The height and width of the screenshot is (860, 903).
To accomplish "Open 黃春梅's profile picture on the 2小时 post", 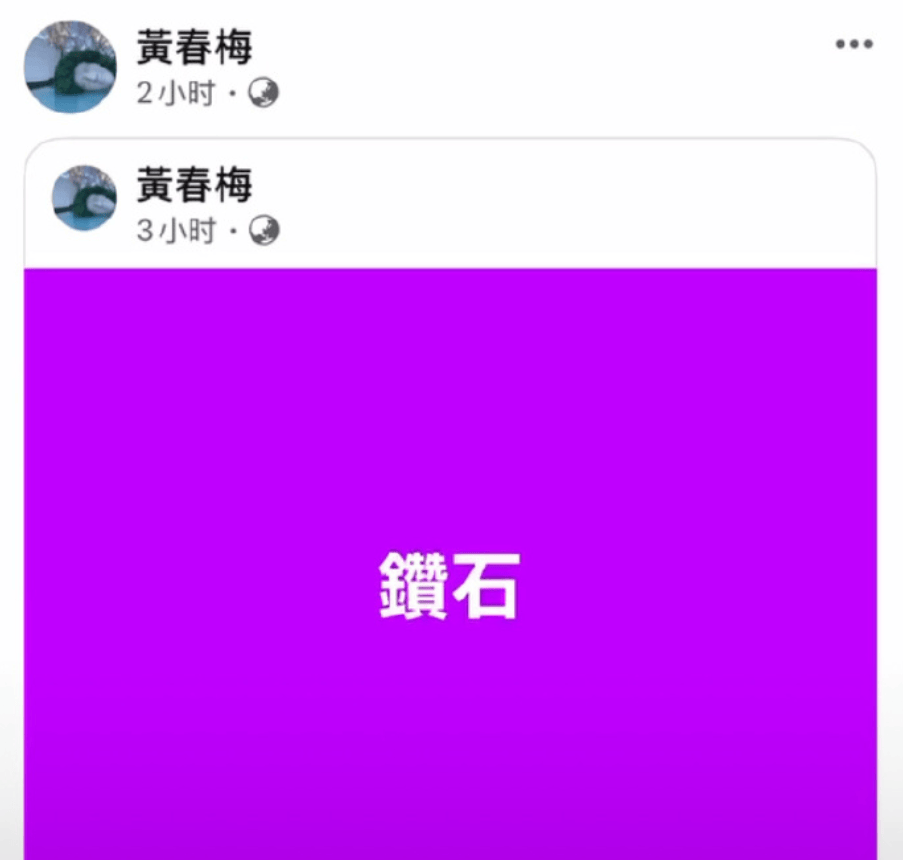I will tap(70, 67).
